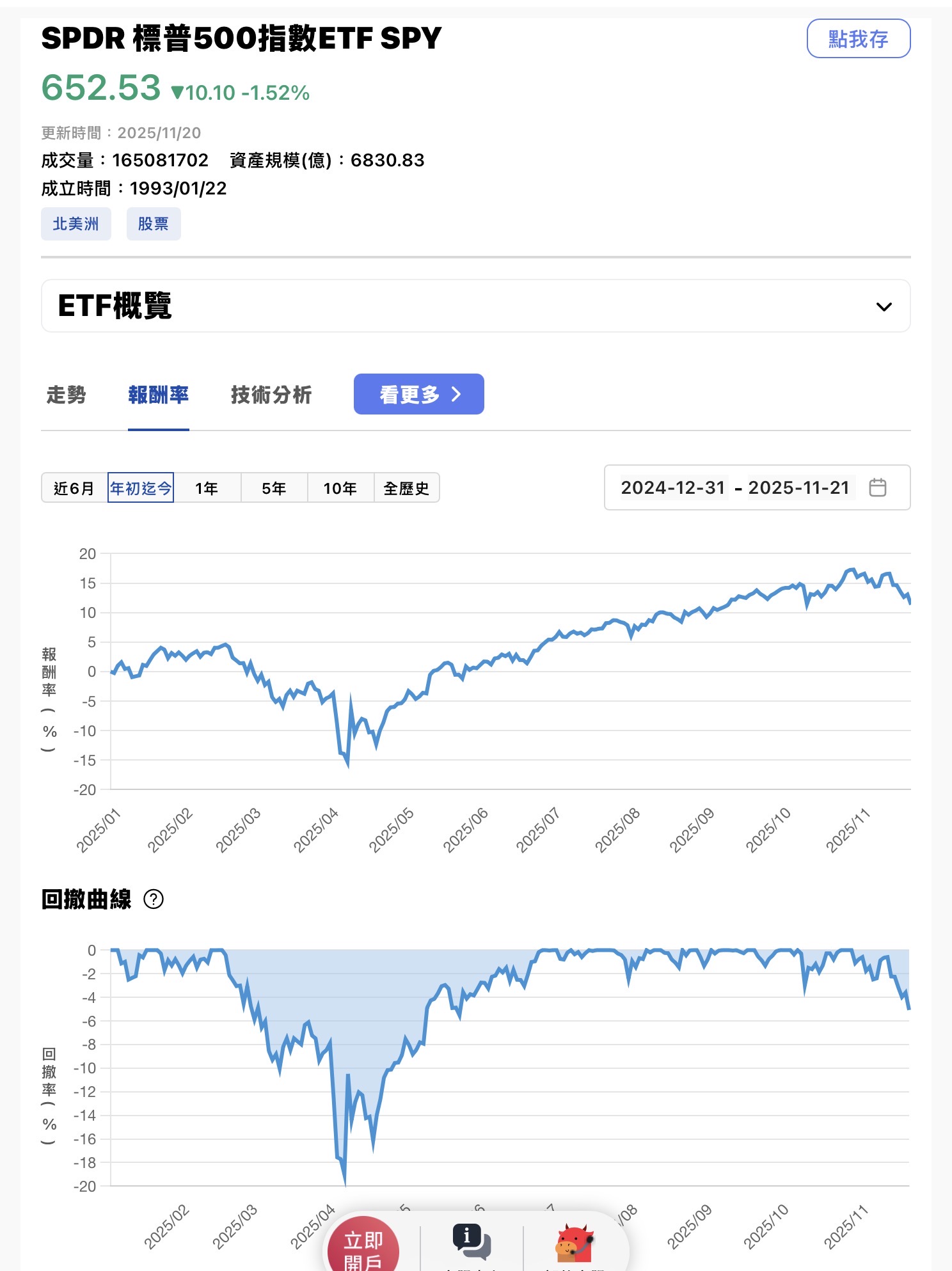Toggle the 全歷史 time range option
The image size is (952, 1271).
click(408, 487)
